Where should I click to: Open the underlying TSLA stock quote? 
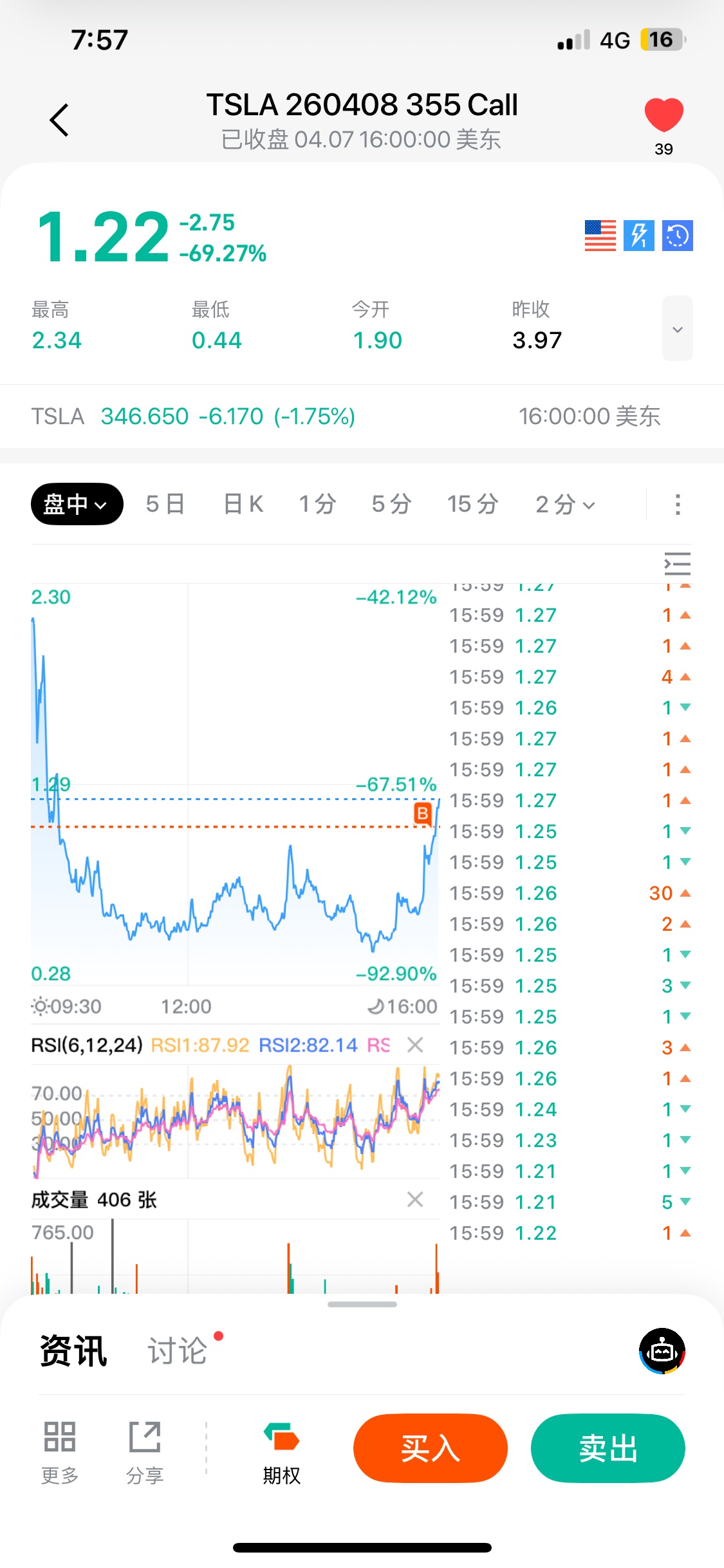click(x=193, y=416)
